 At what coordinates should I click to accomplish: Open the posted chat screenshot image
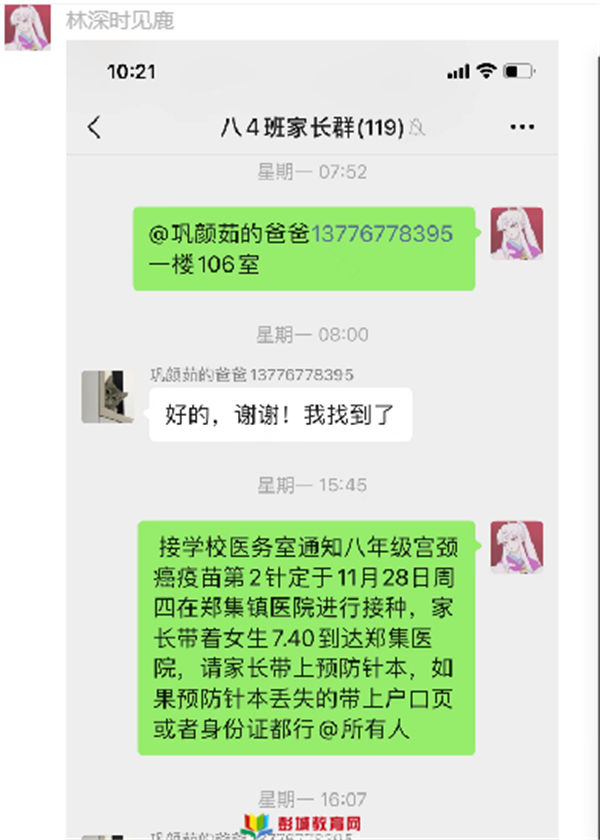[x=312, y=440]
